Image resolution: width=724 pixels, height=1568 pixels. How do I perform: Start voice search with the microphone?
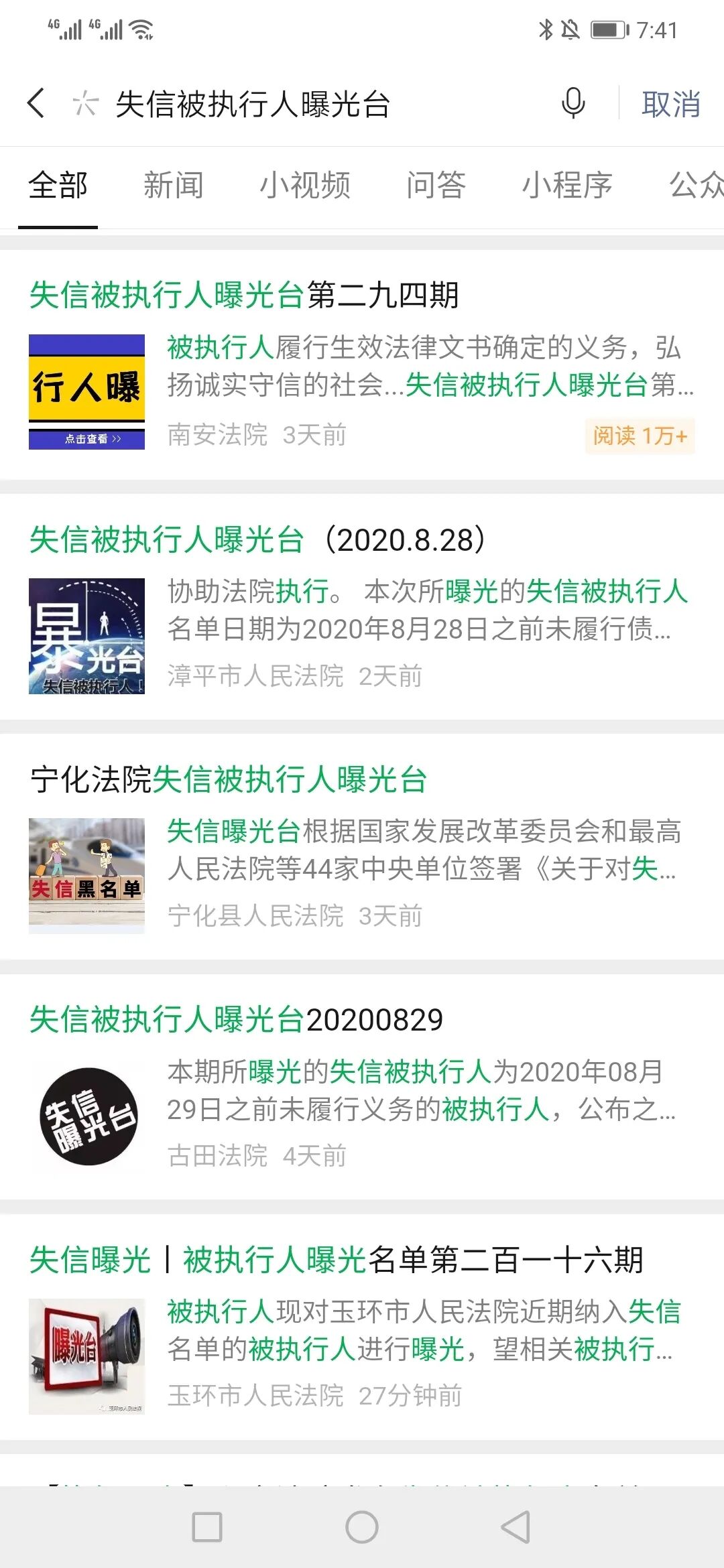pos(573,104)
